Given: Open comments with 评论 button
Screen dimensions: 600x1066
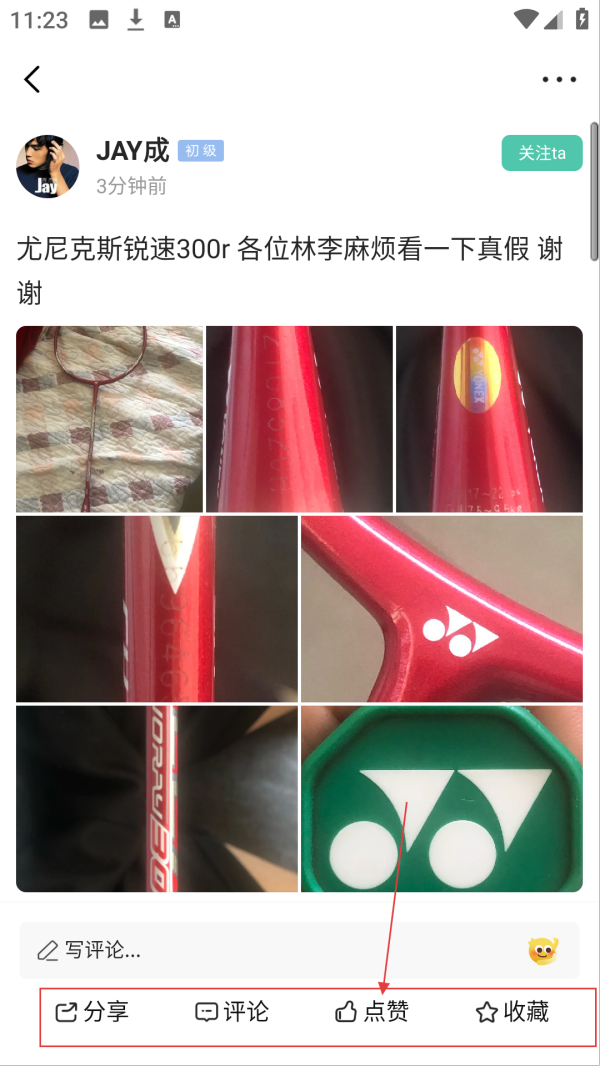Looking at the screenshot, I should (232, 1012).
